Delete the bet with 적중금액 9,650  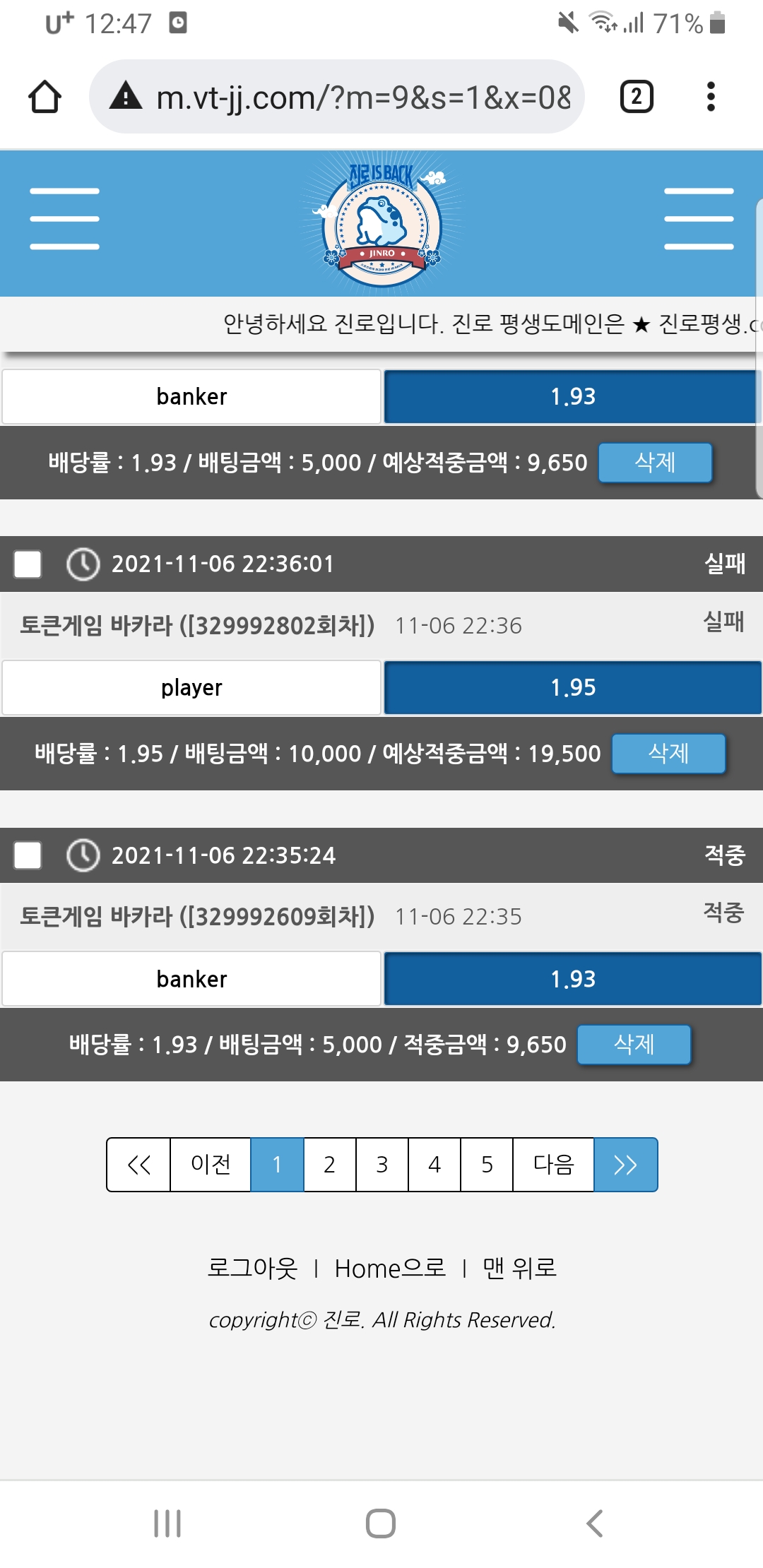634,1045
